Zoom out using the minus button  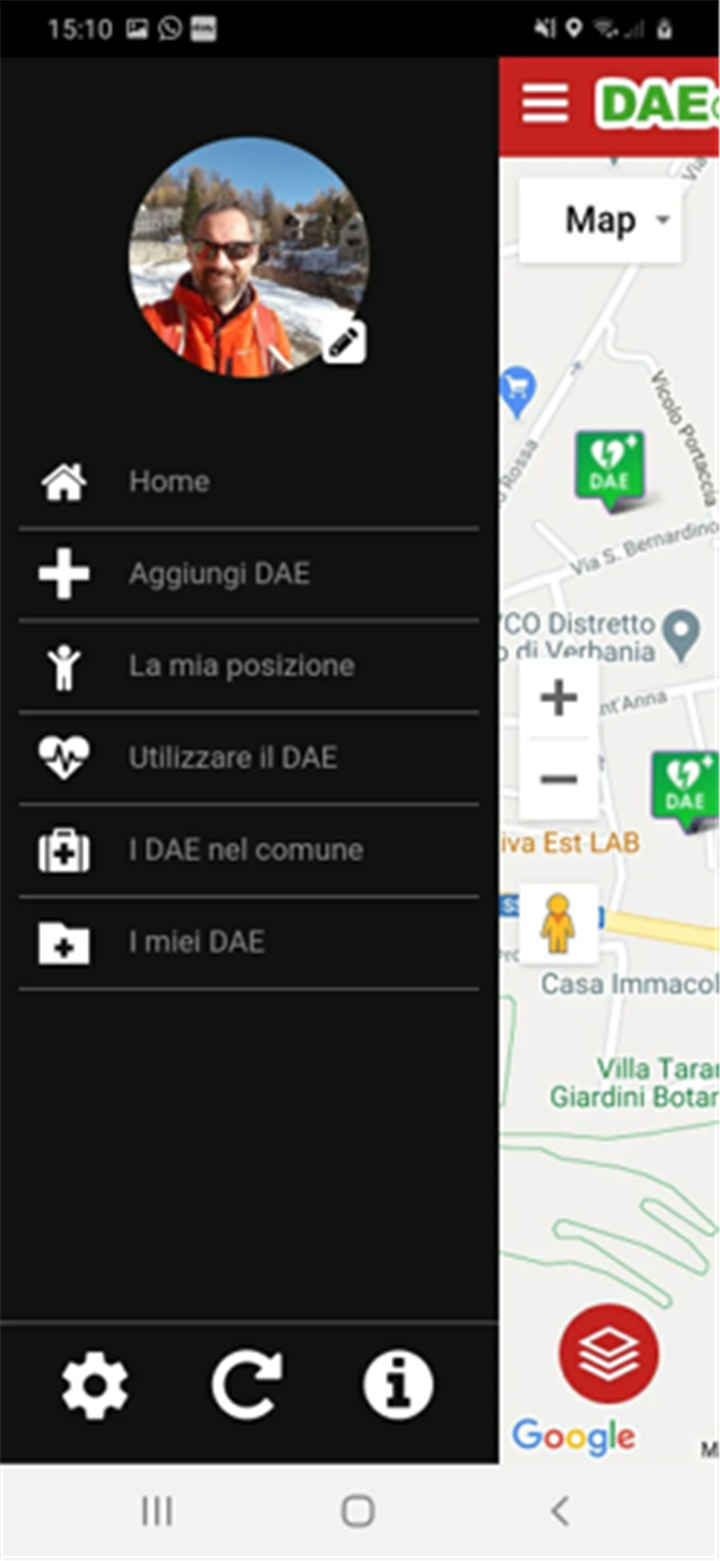click(x=559, y=780)
